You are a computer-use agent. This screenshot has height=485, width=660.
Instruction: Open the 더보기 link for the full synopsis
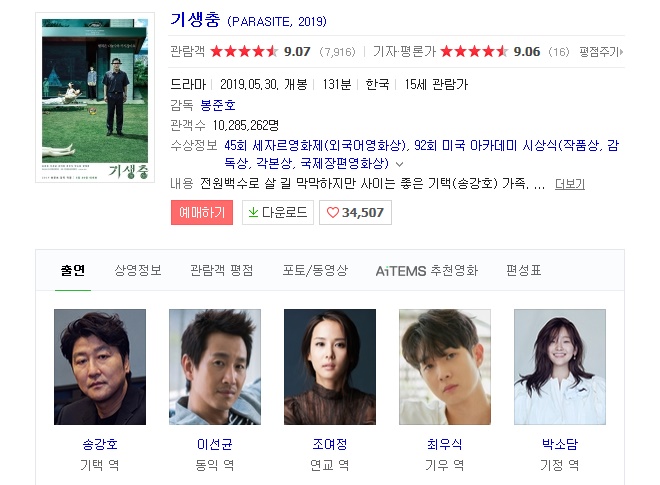(x=569, y=184)
